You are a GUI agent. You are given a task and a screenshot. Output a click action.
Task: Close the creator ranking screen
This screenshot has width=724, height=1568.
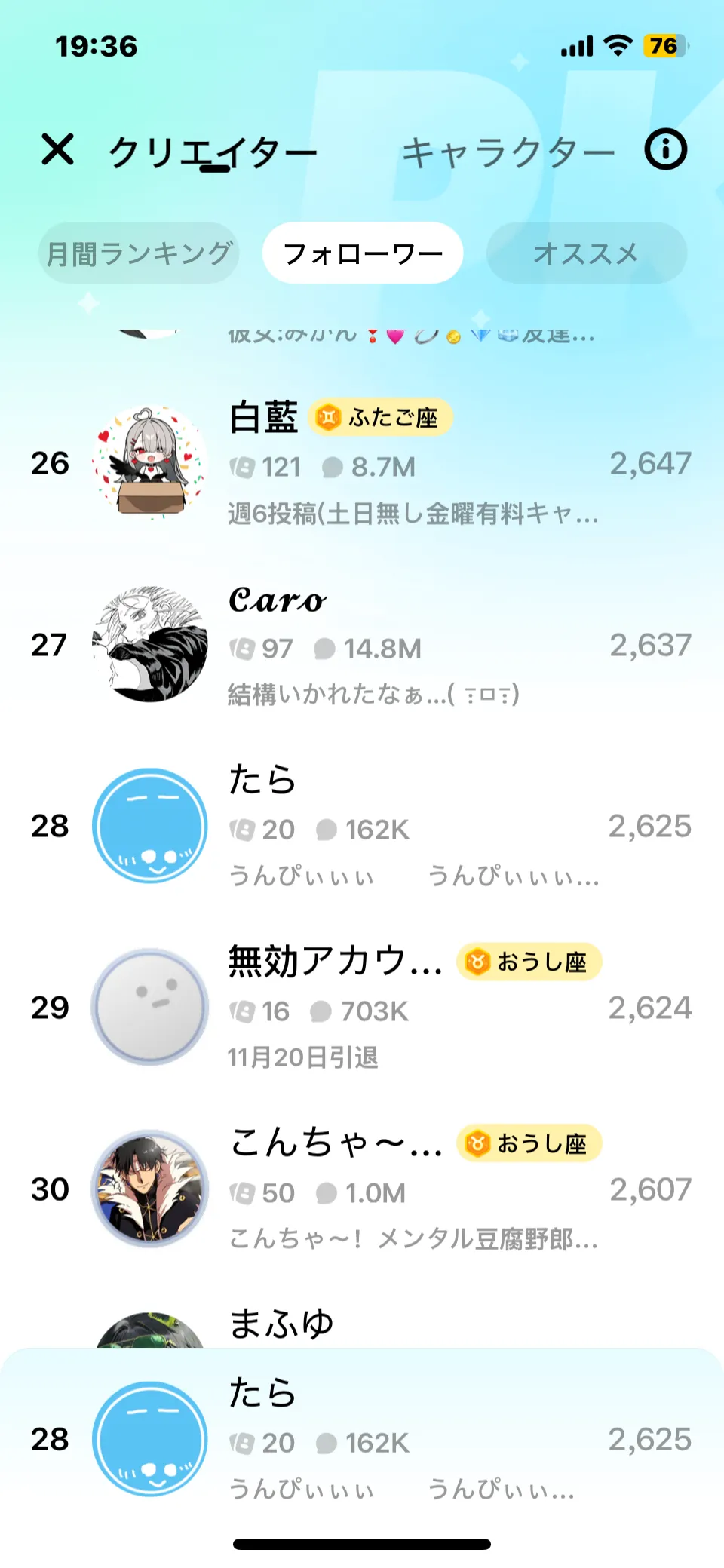[57, 149]
